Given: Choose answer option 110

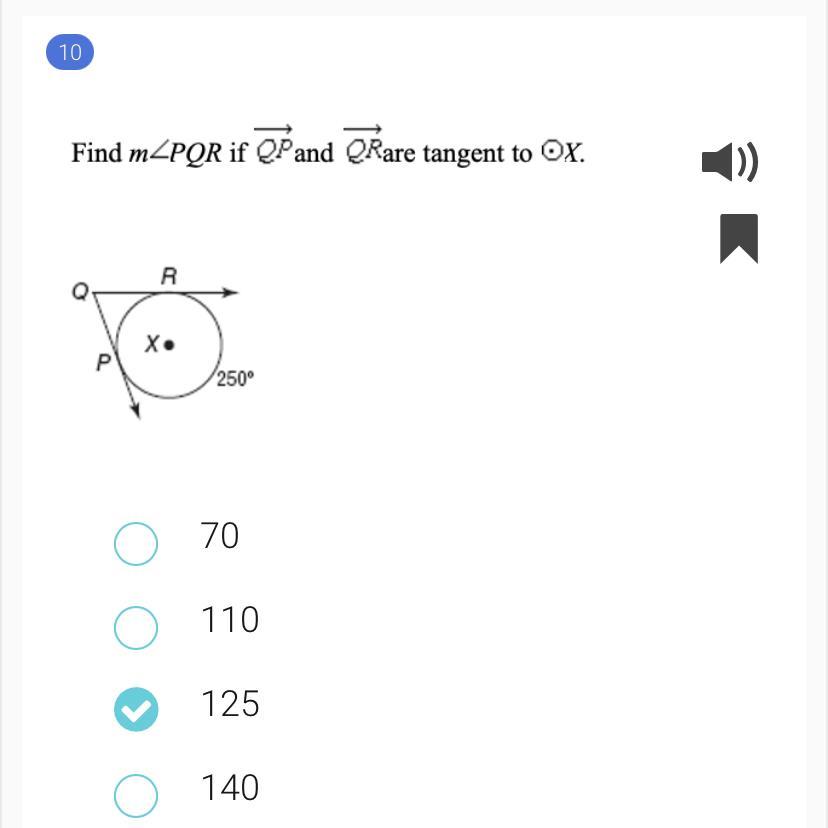Looking at the screenshot, I should (136, 627).
